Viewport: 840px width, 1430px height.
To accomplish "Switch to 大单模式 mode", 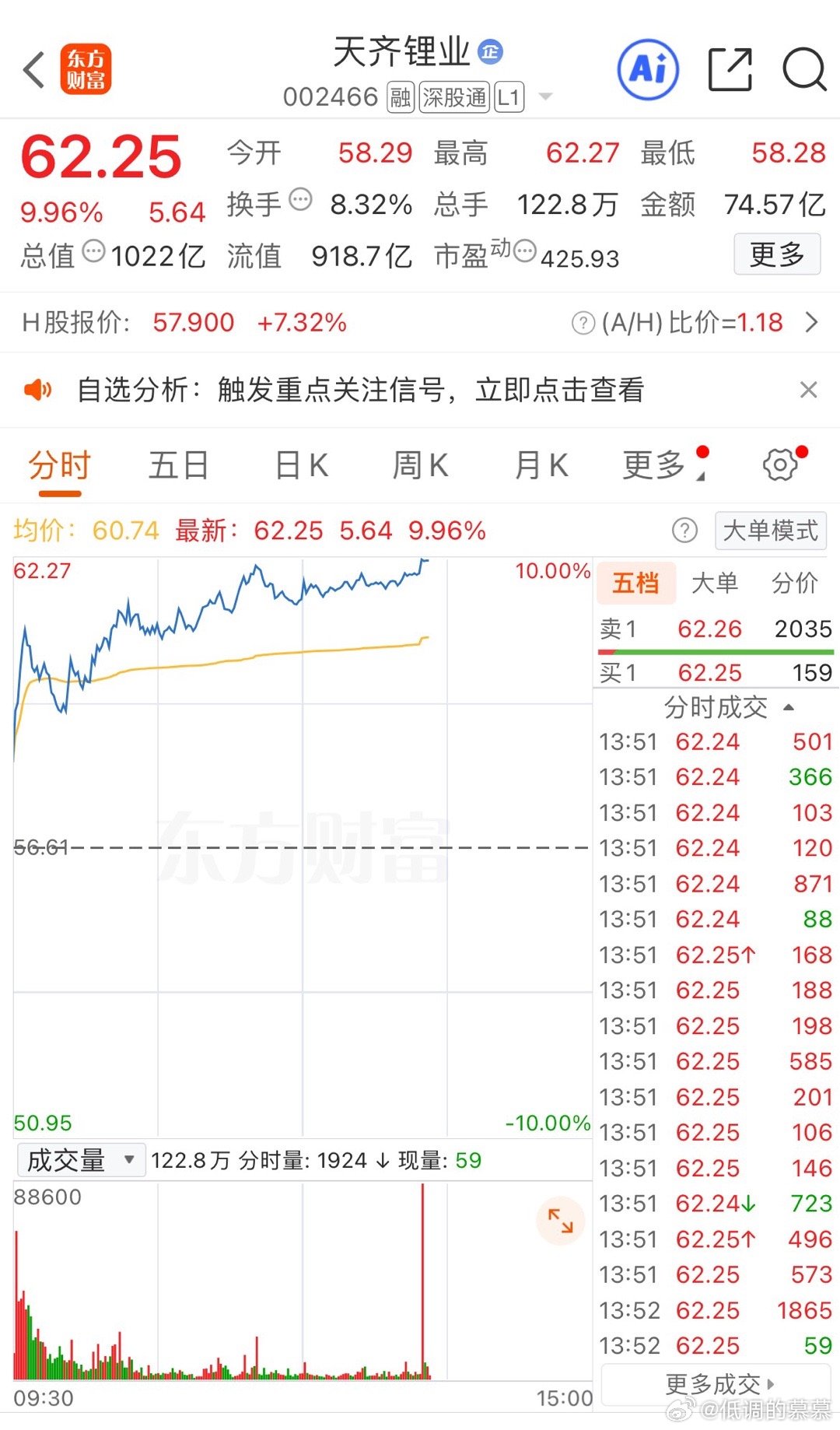I will coord(770,530).
